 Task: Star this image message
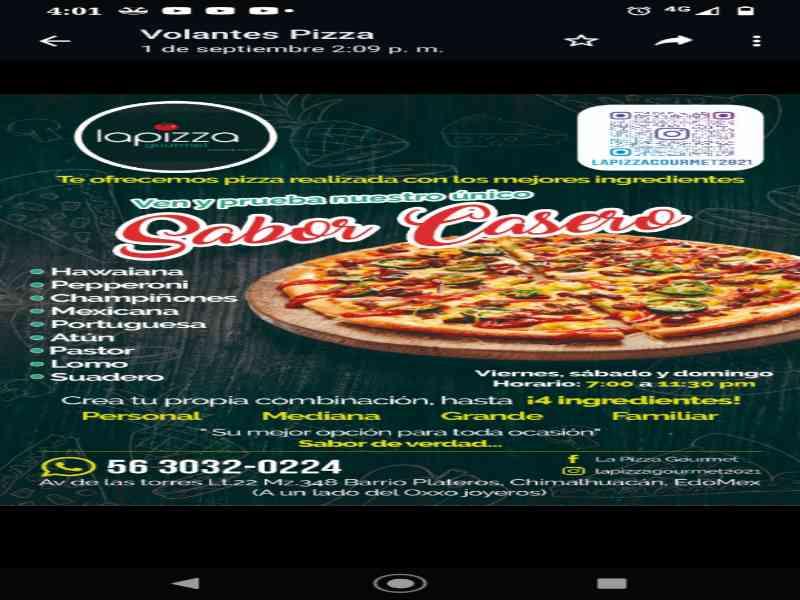[x=581, y=41]
